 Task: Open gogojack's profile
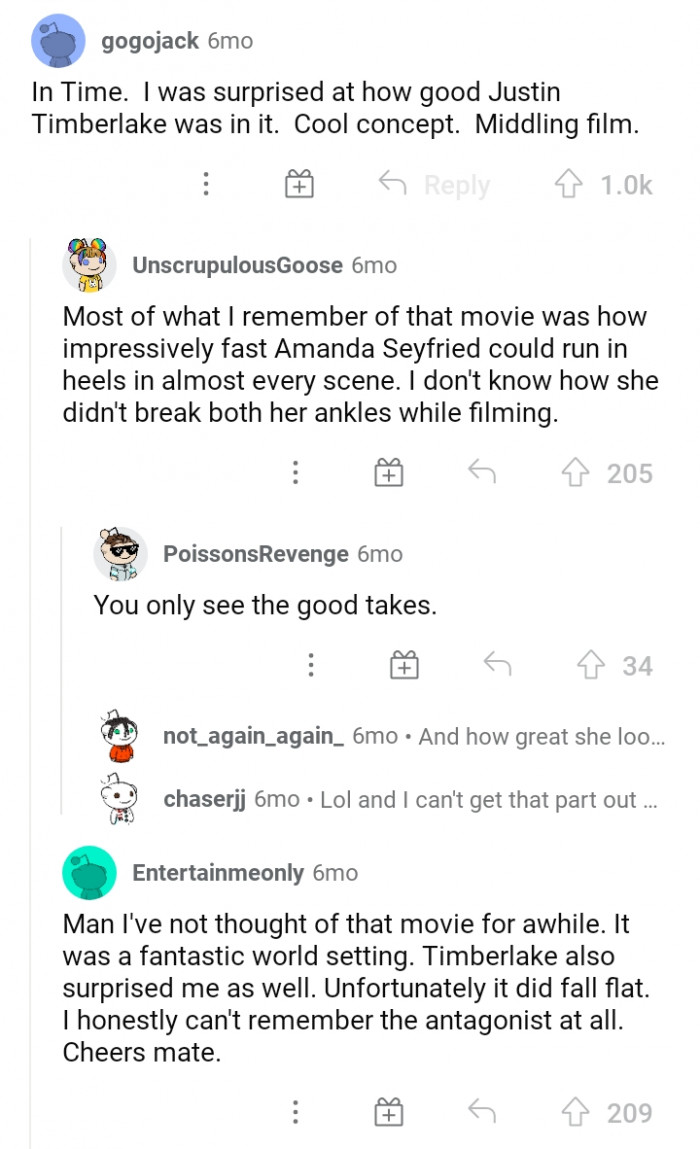pyautogui.click(x=150, y=41)
